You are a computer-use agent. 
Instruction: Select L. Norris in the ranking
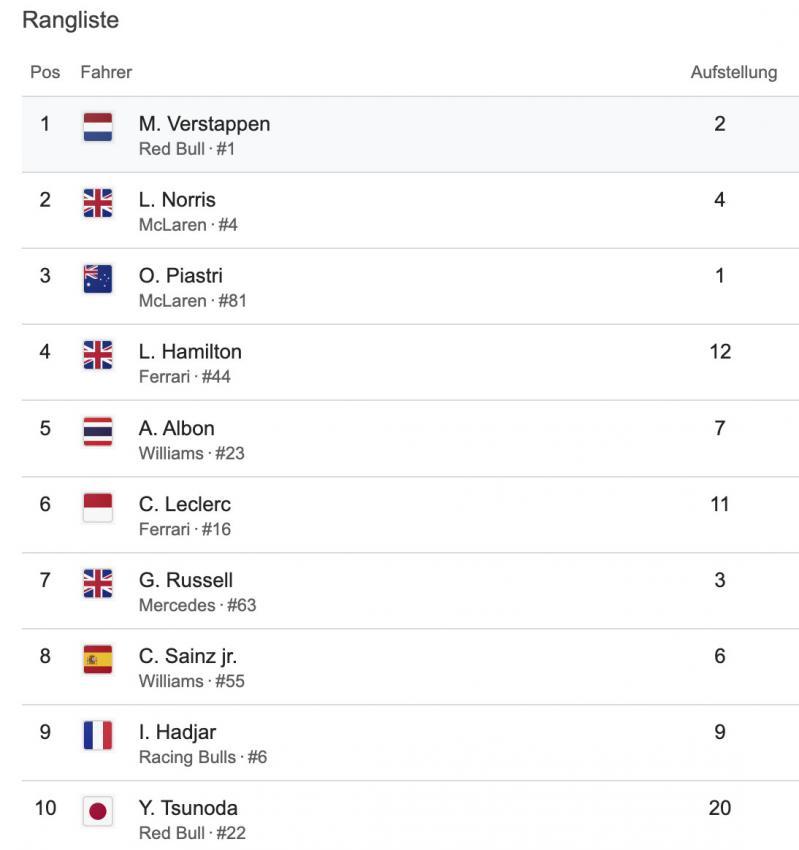(x=177, y=200)
